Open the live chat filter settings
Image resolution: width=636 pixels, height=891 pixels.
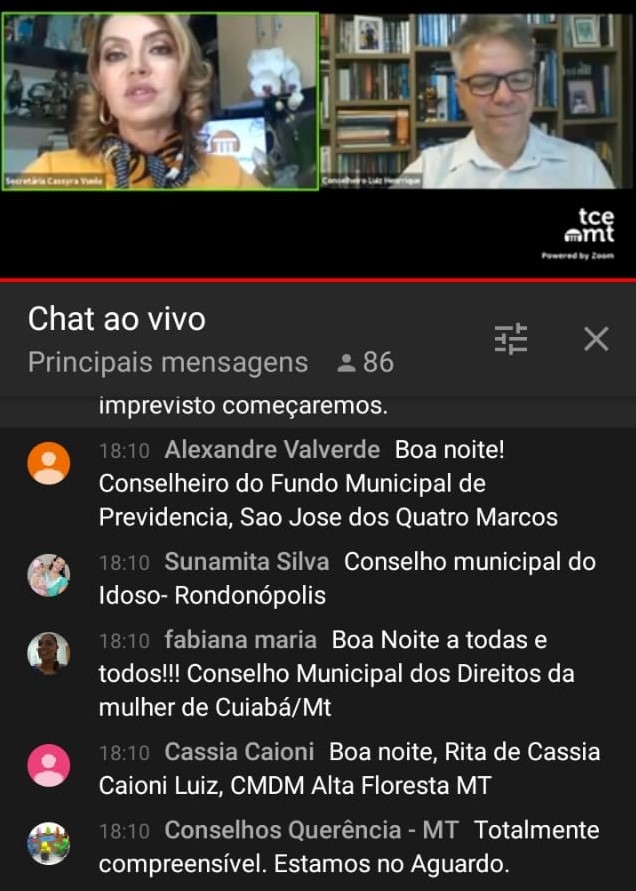coord(511,340)
